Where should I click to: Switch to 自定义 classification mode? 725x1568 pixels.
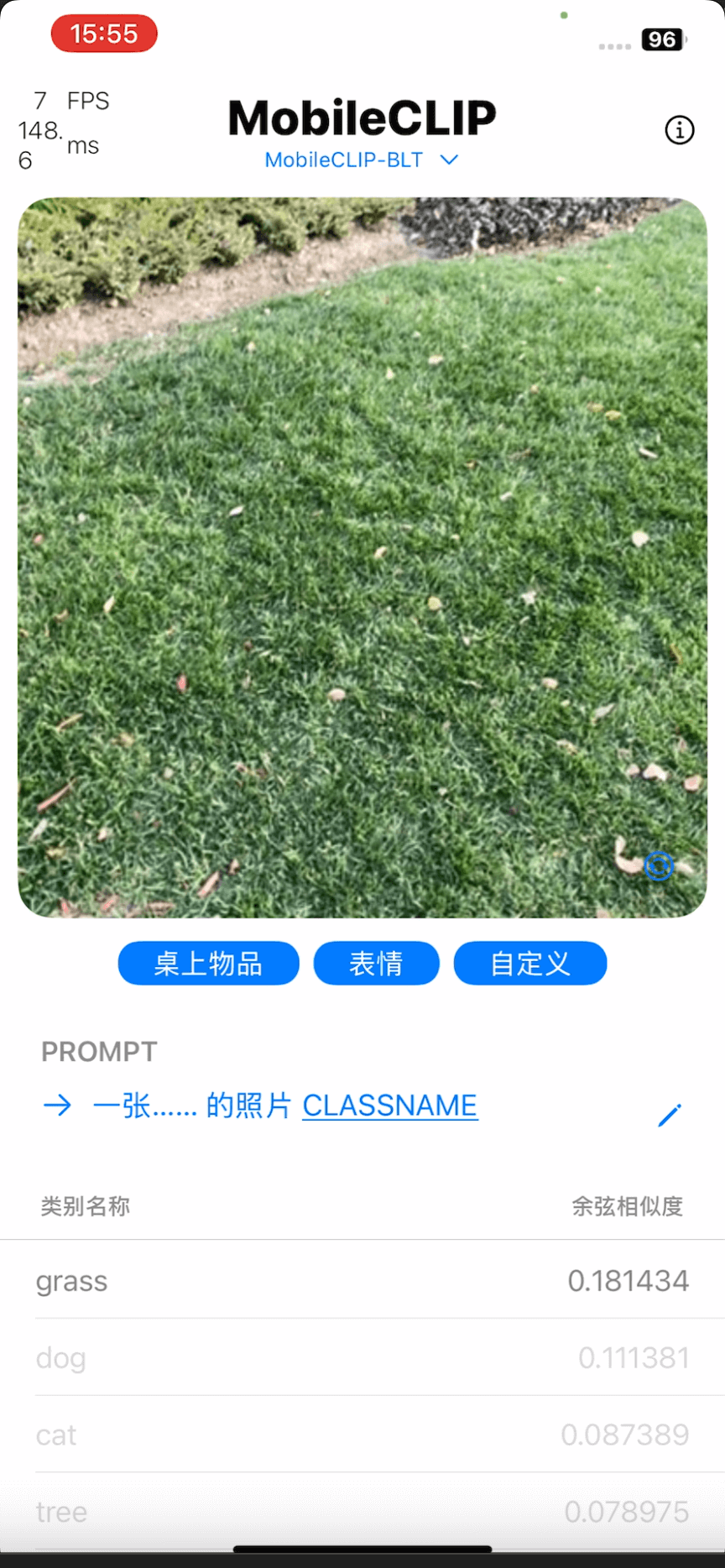pyautogui.click(x=529, y=963)
